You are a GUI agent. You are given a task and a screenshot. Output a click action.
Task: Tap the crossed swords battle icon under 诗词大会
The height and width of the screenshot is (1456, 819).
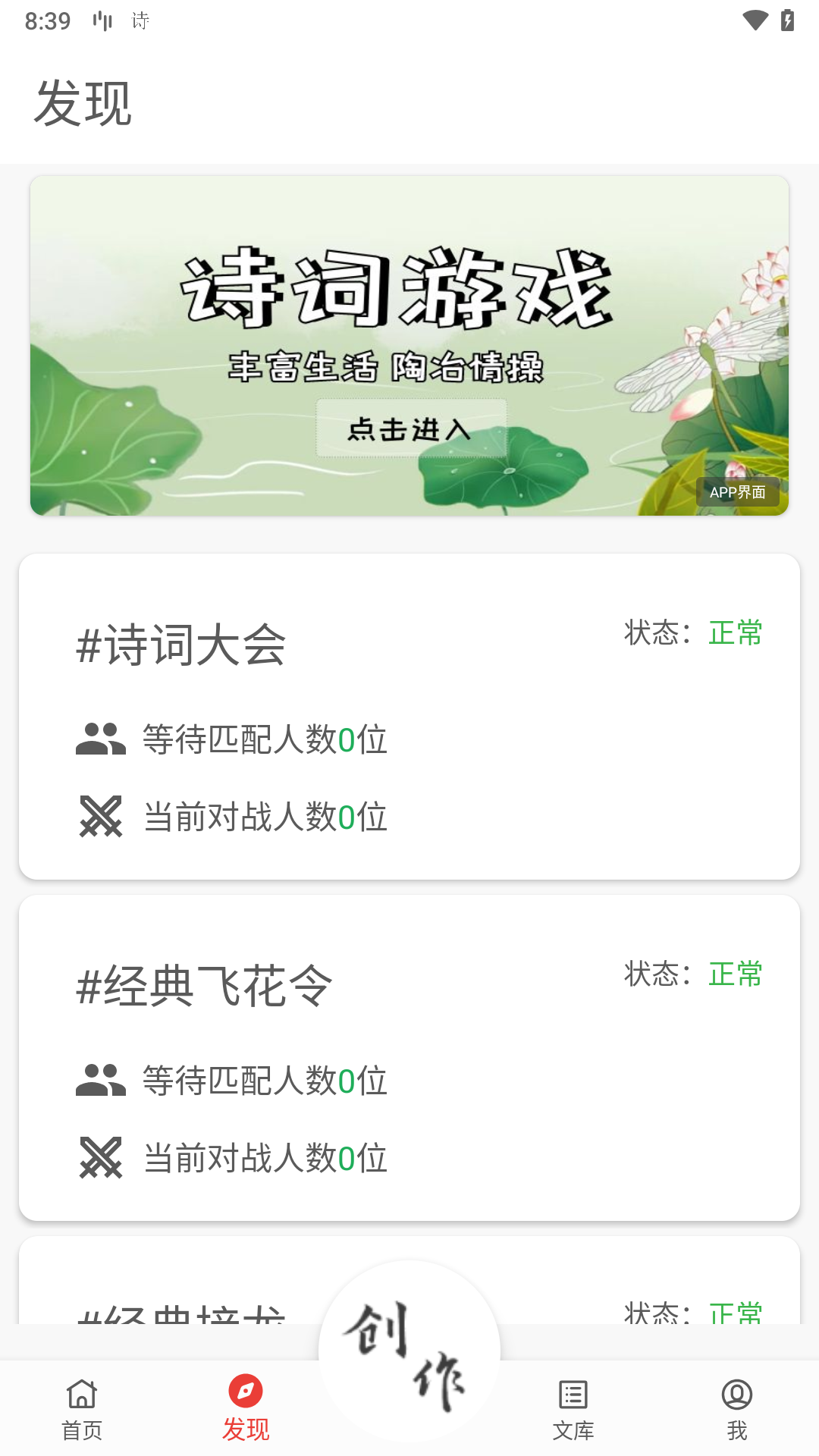[100, 817]
